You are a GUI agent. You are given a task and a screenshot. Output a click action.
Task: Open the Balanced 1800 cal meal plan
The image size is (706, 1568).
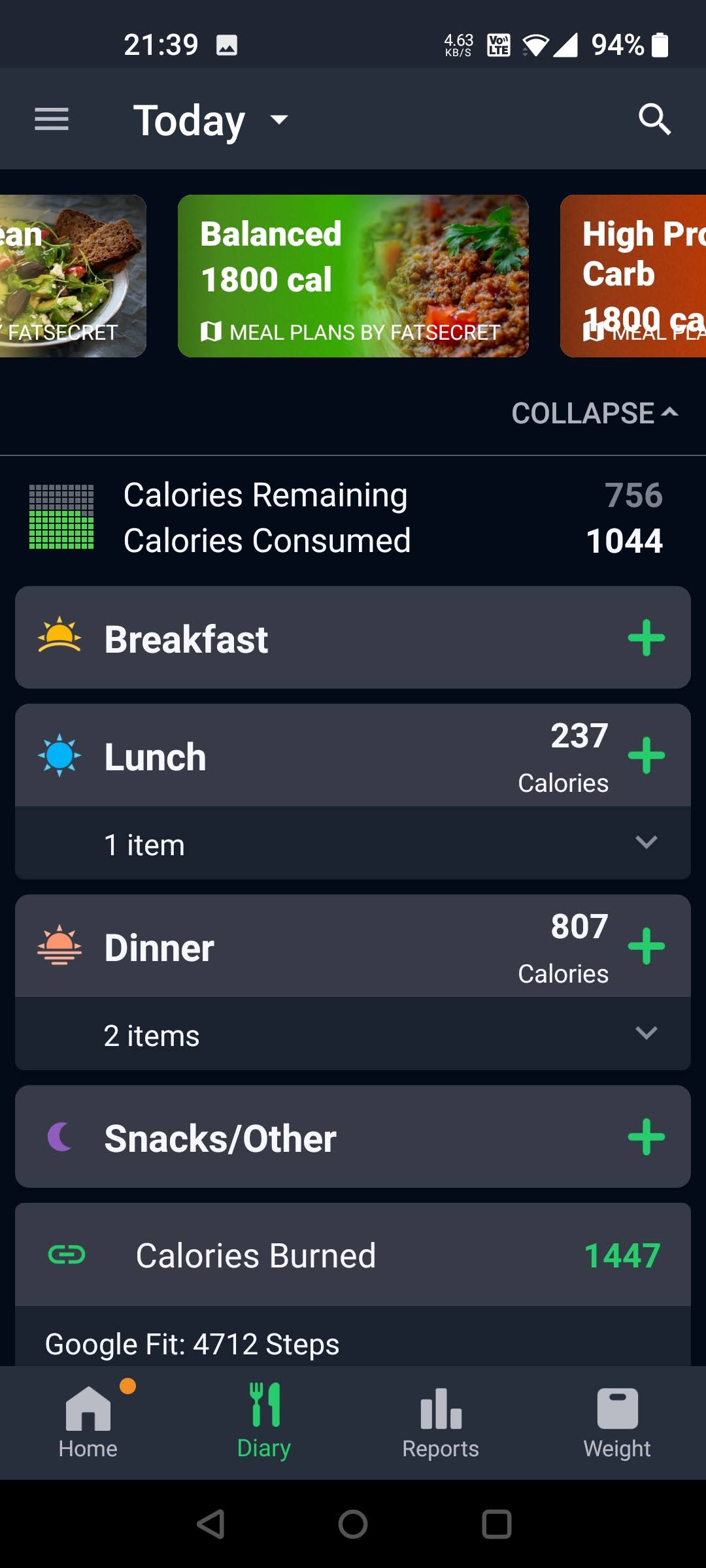pos(353,276)
